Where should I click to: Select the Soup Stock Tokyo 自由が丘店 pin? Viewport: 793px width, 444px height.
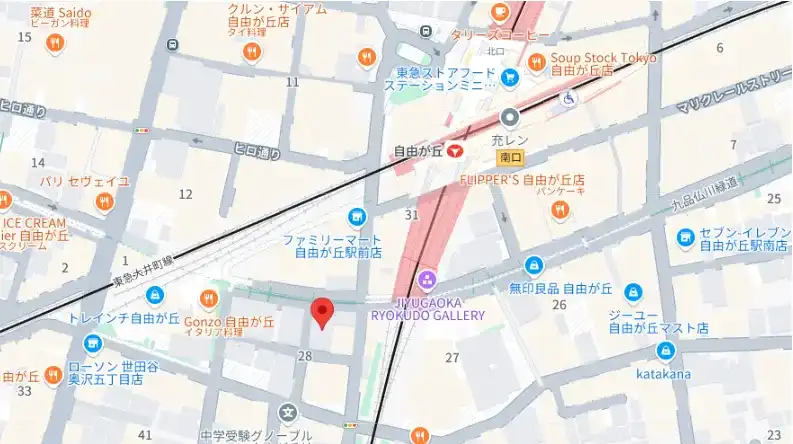pos(536,61)
